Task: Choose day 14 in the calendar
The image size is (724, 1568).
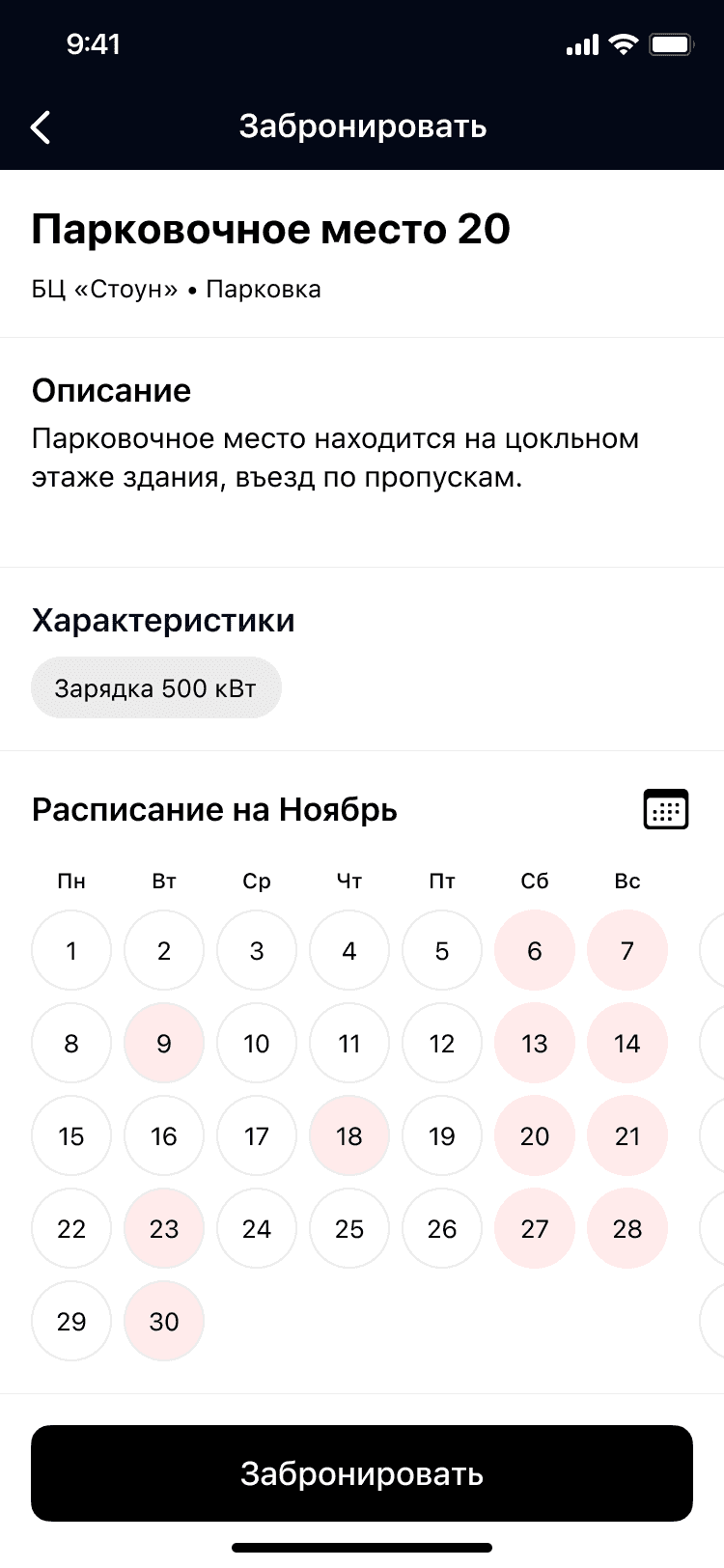Action: [x=627, y=1044]
